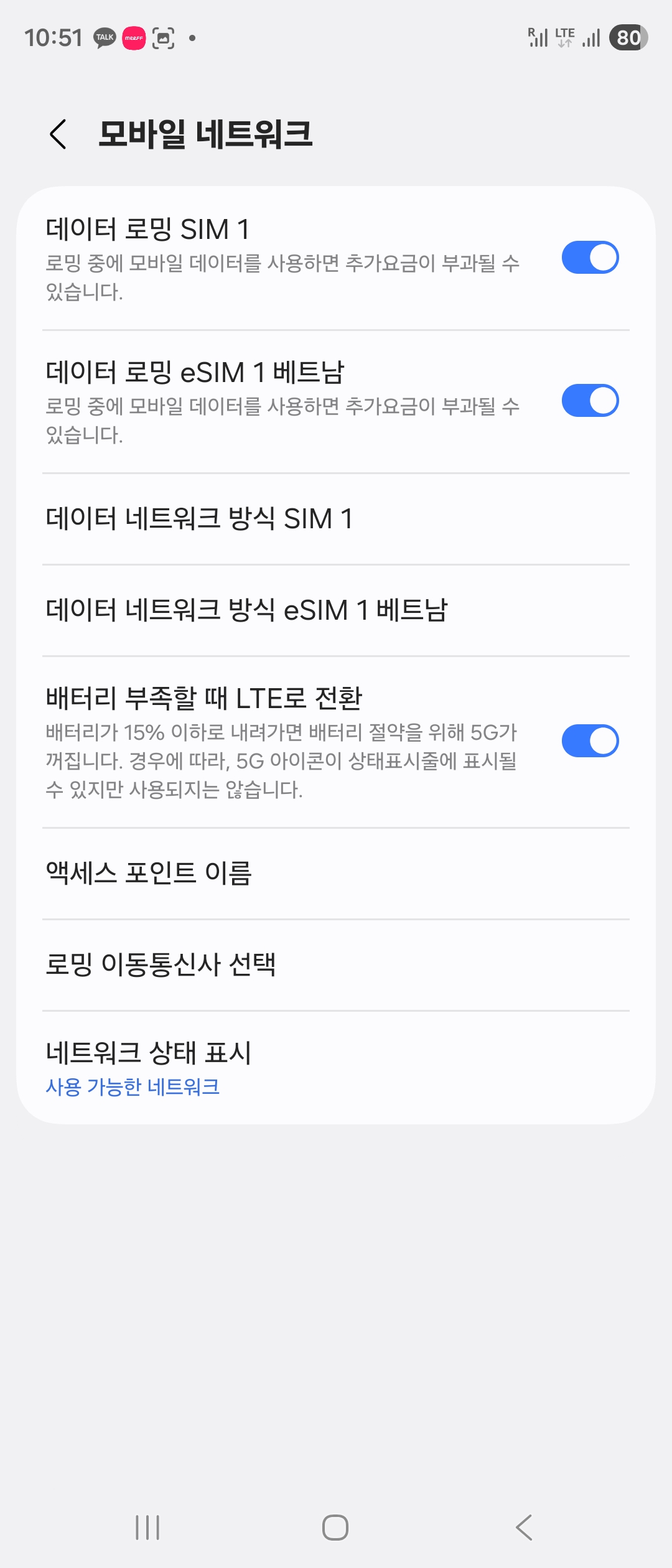Select 로밍 이동통신사 선택 row

tap(336, 964)
